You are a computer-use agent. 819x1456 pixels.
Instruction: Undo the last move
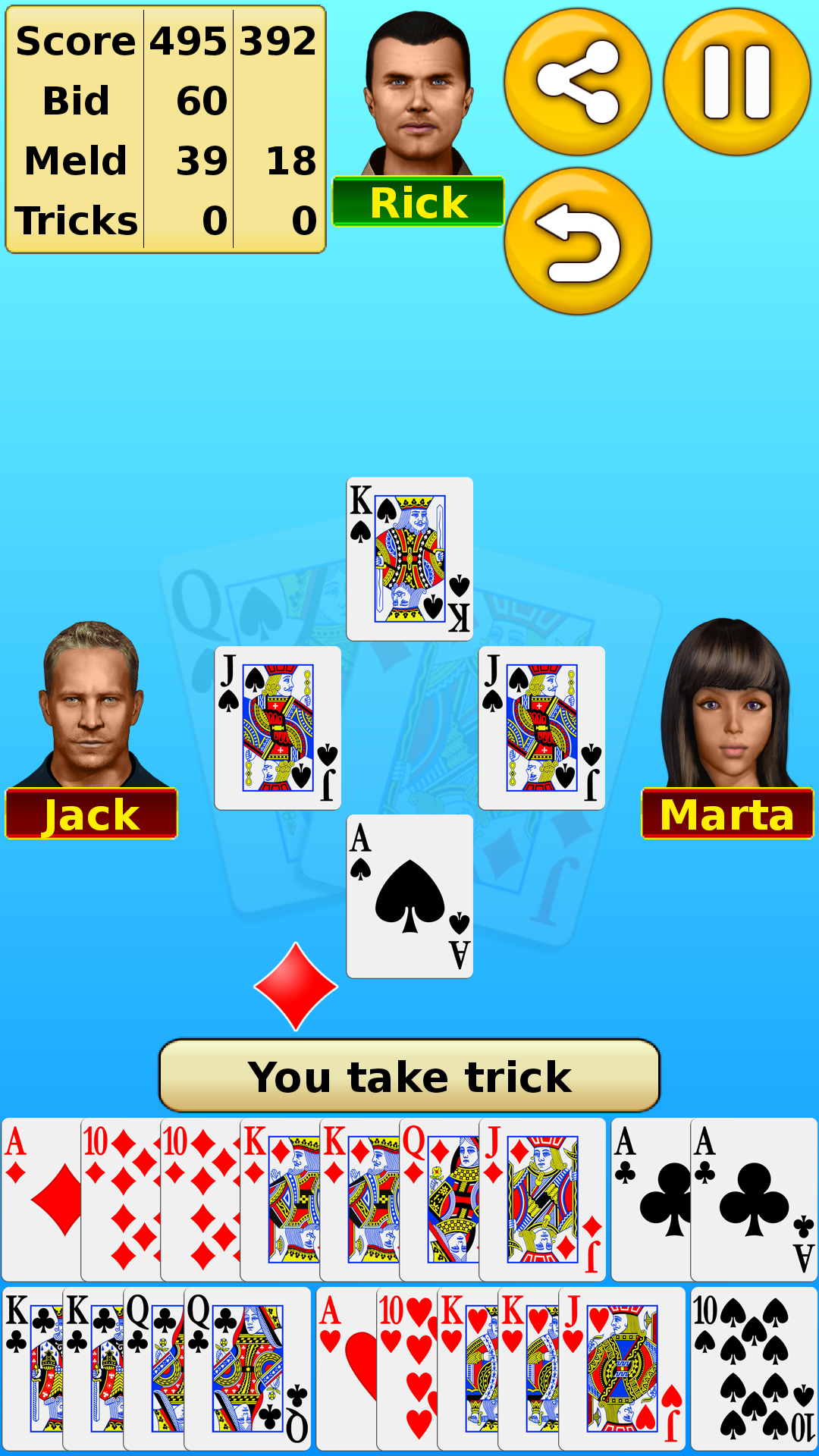577,241
